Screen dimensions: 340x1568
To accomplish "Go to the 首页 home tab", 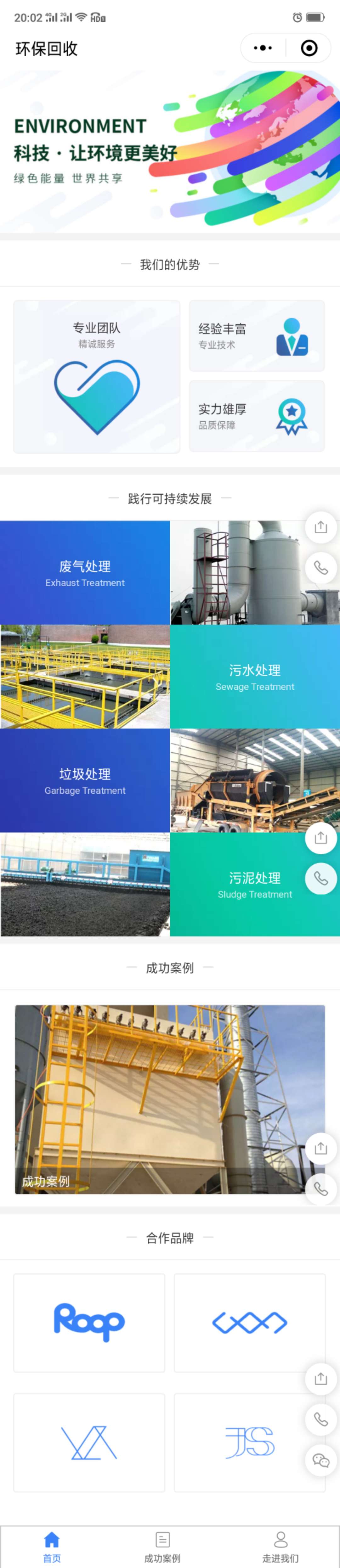I will coord(52,1546).
